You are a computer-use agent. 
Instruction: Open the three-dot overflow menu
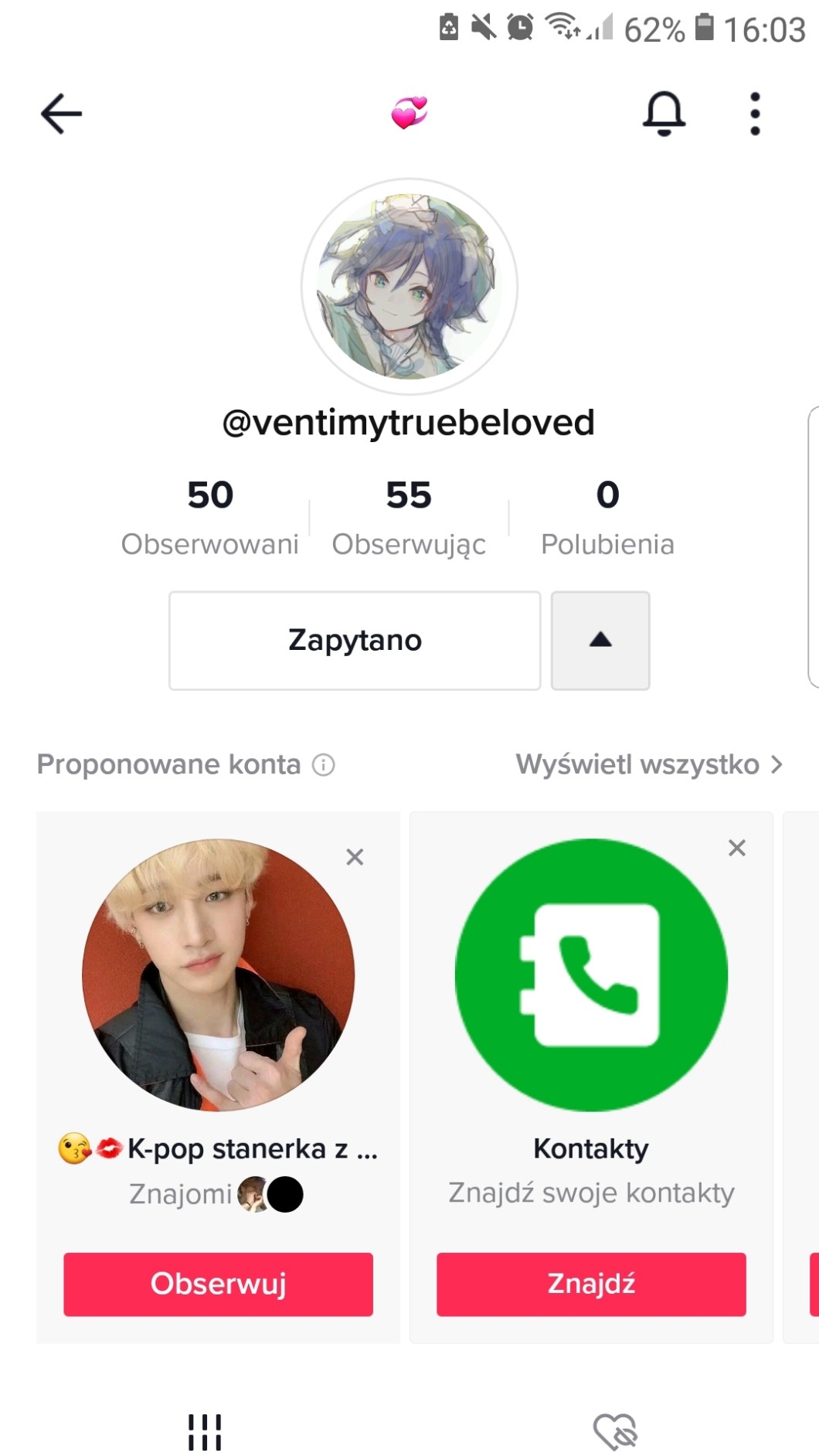(x=755, y=114)
